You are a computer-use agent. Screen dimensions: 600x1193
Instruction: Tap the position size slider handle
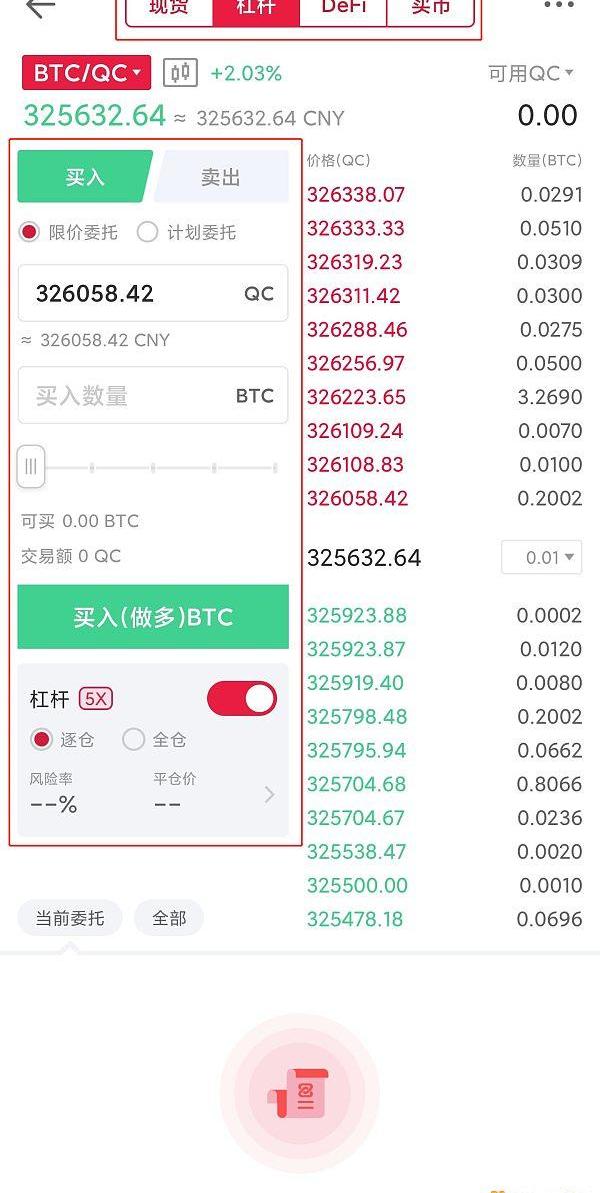(x=31, y=466)
